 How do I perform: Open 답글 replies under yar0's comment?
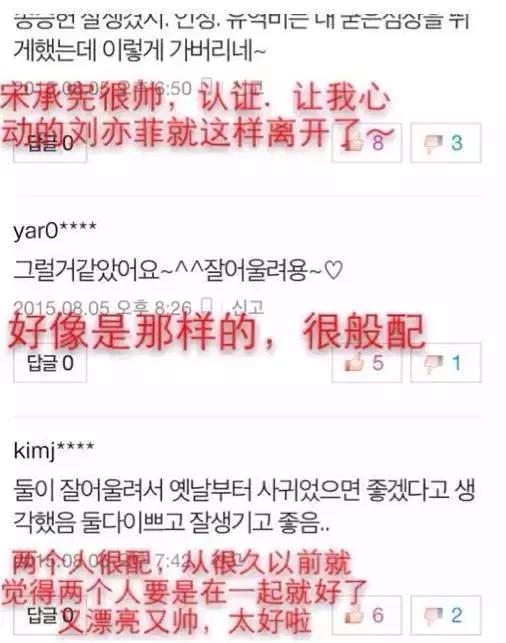pyautogui.click(x=50, y=365)
